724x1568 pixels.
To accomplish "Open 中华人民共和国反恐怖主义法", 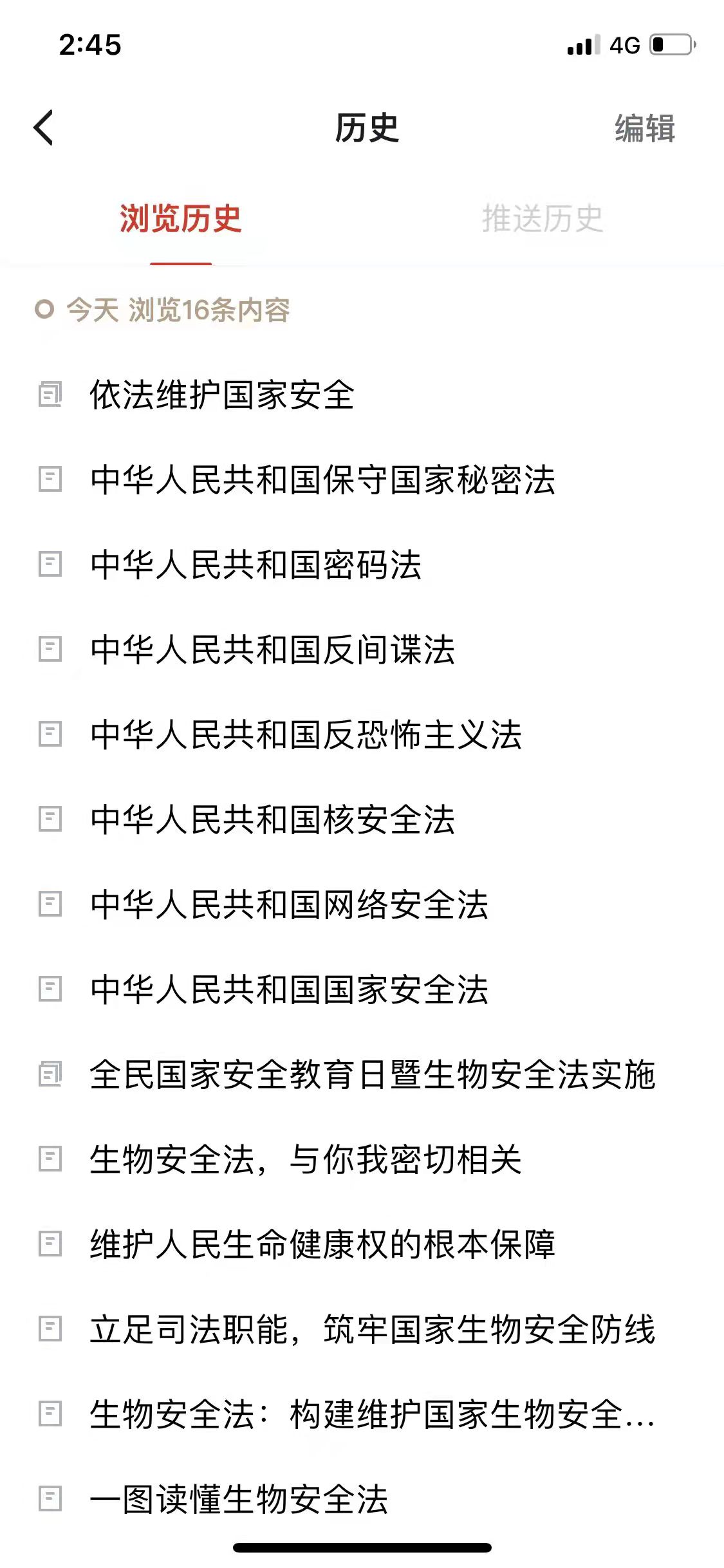I will coord(362,734).
